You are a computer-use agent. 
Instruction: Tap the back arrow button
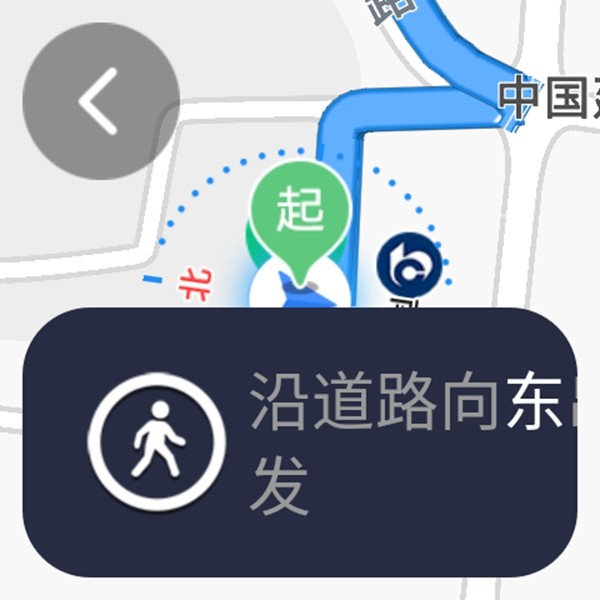click(x=100, y=101)
